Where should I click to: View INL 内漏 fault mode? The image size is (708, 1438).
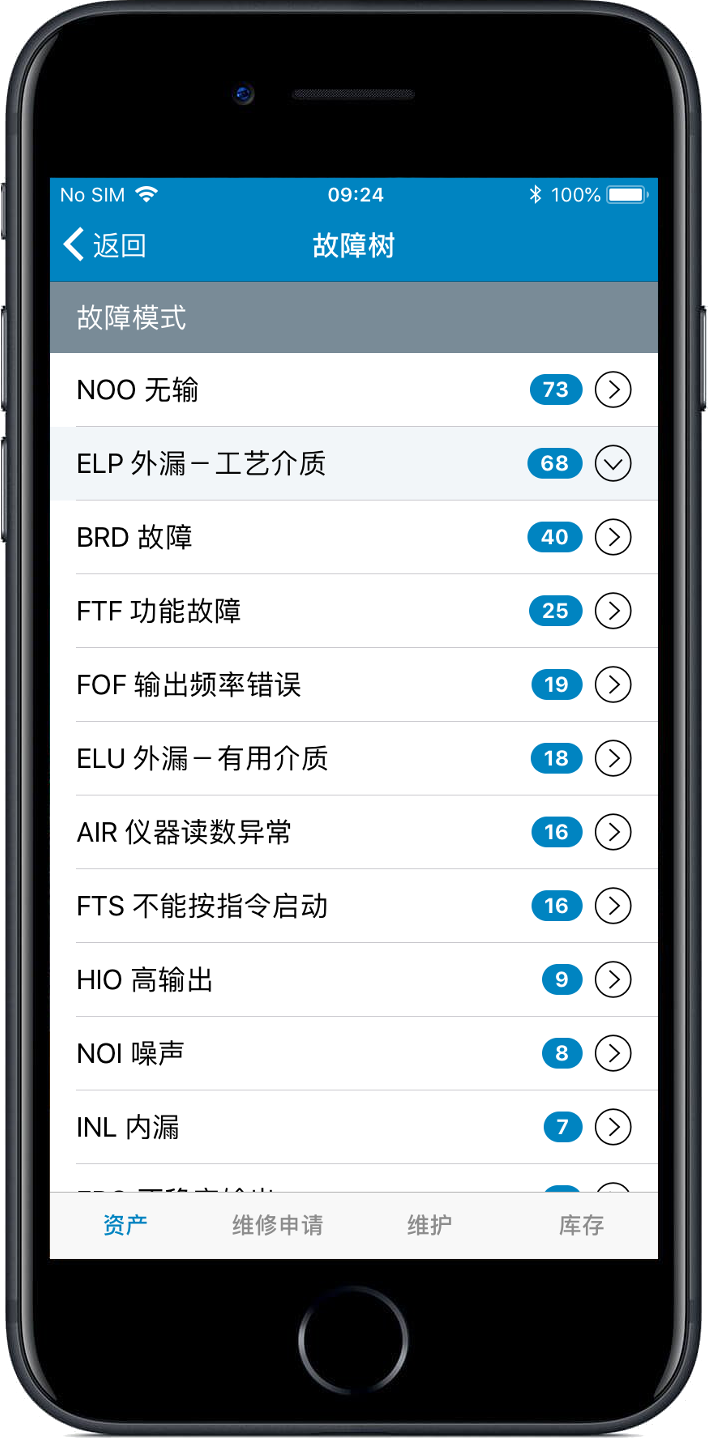coord(354,1127)
